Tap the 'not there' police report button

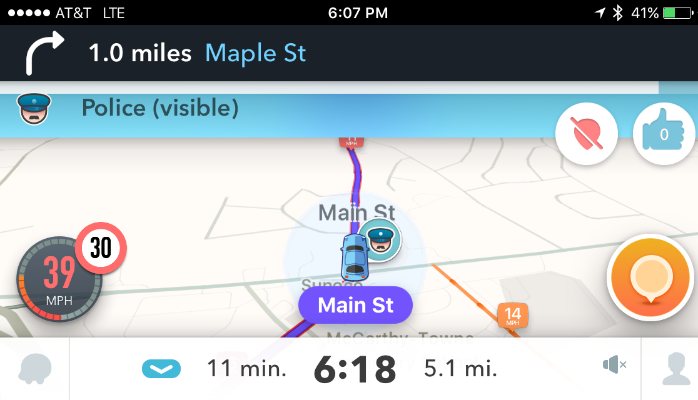(588, 135)
